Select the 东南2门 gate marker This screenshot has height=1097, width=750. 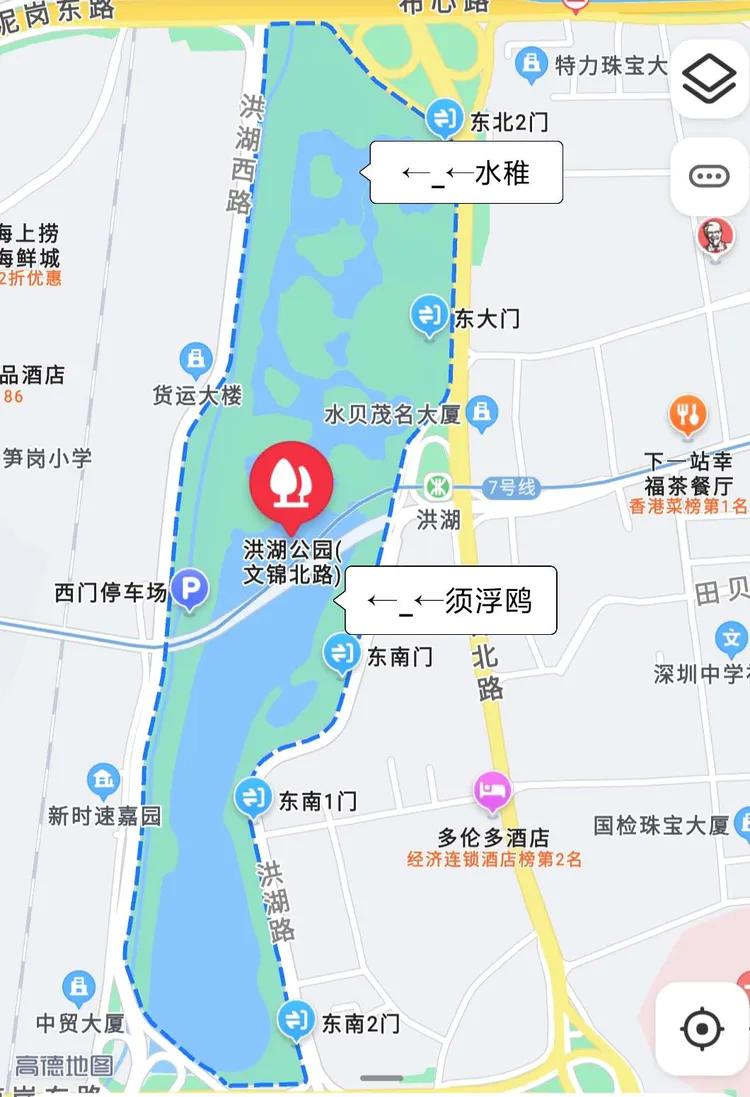click(295, 1019)
